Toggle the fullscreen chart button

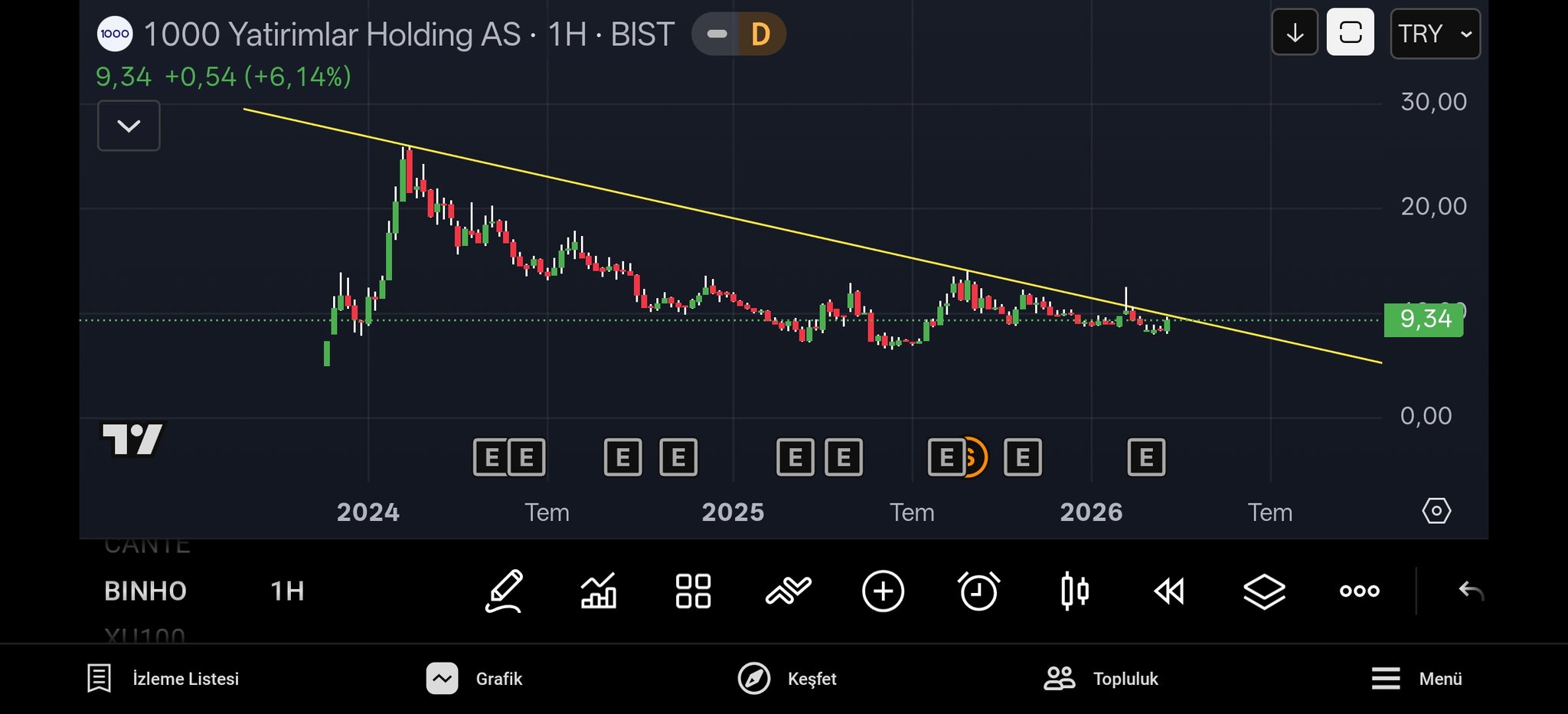(1351, 33)
